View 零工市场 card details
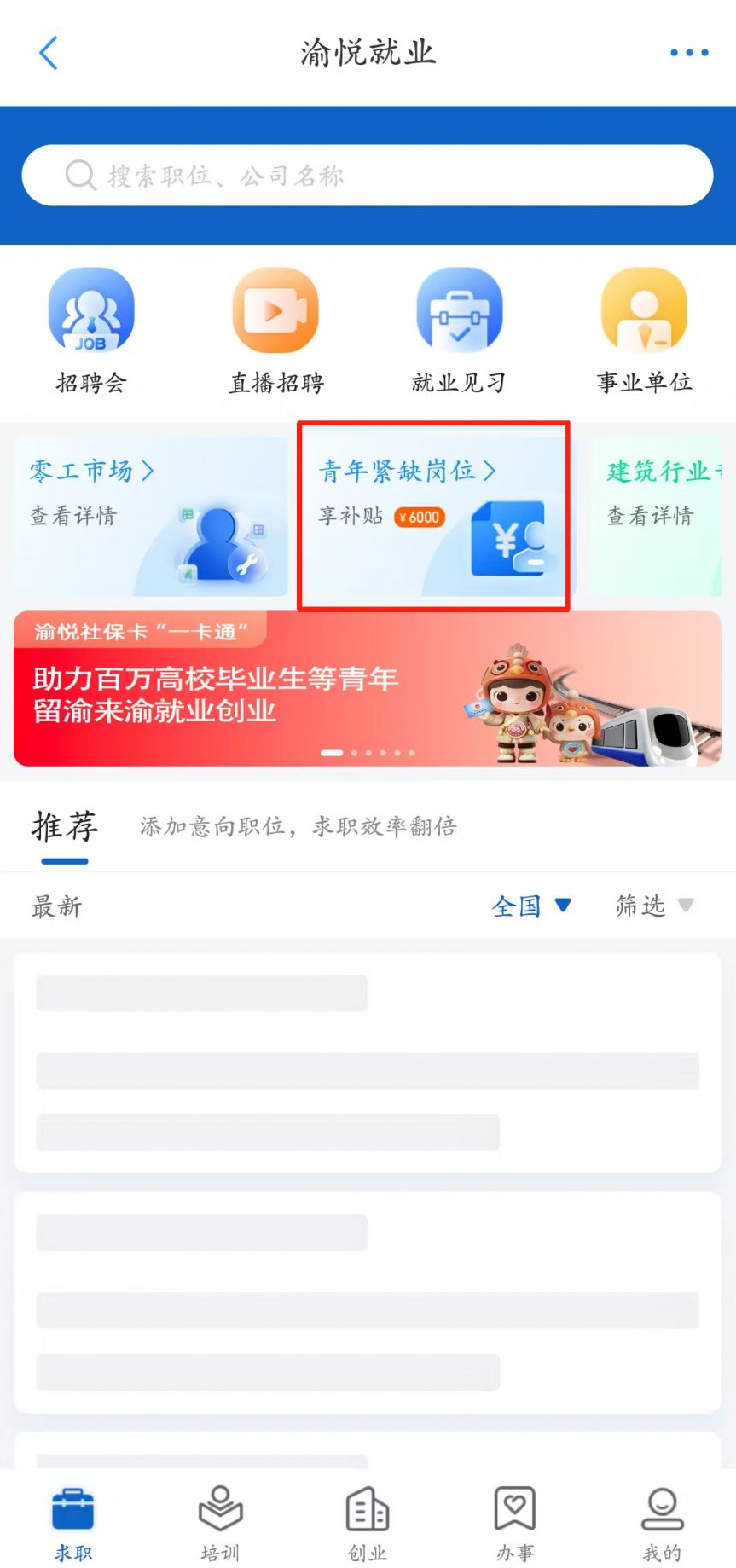 [x=150, y=516]
